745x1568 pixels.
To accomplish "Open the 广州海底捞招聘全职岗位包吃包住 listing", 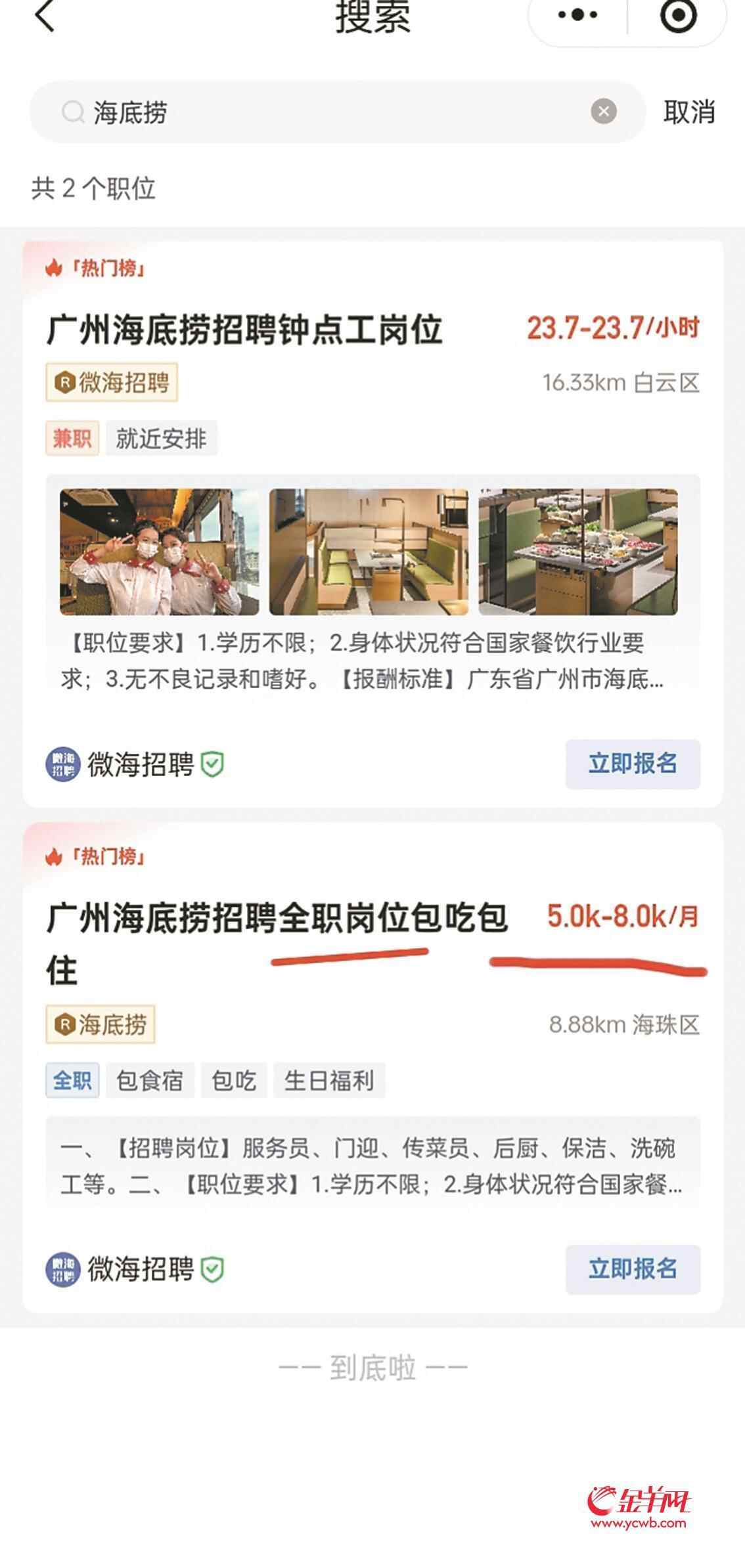I will (x=276, y=918).
